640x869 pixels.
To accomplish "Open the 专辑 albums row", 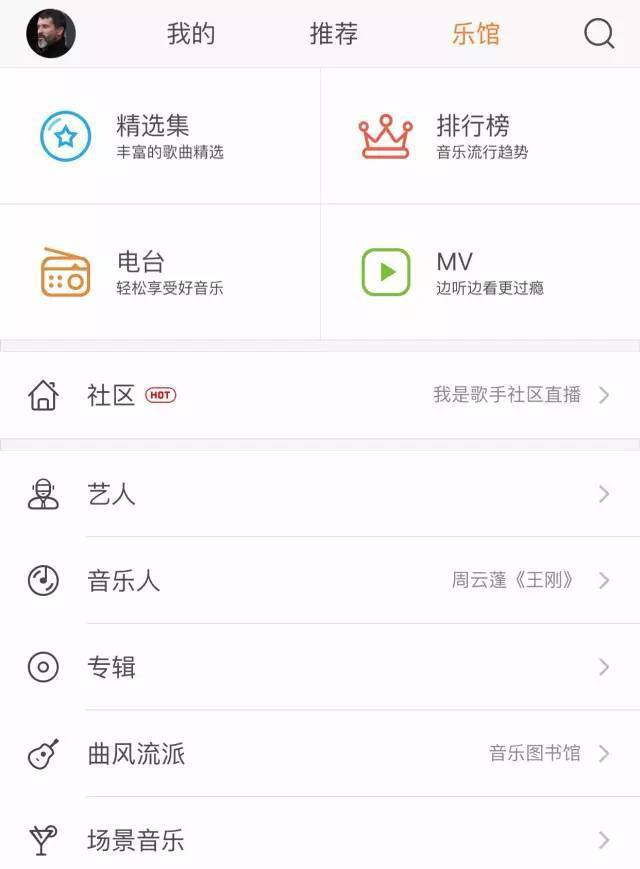I will (320, 667).
